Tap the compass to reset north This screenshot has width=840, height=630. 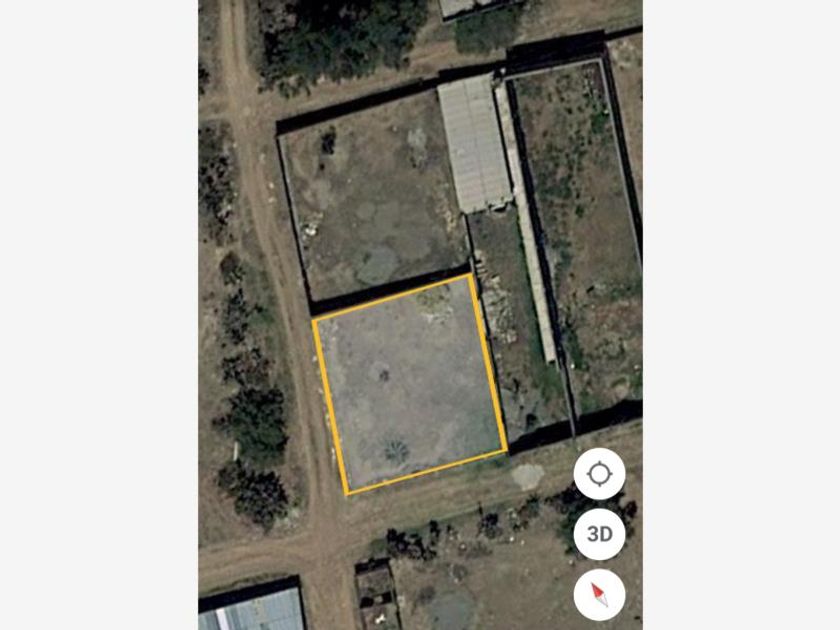tap(599, 594)
